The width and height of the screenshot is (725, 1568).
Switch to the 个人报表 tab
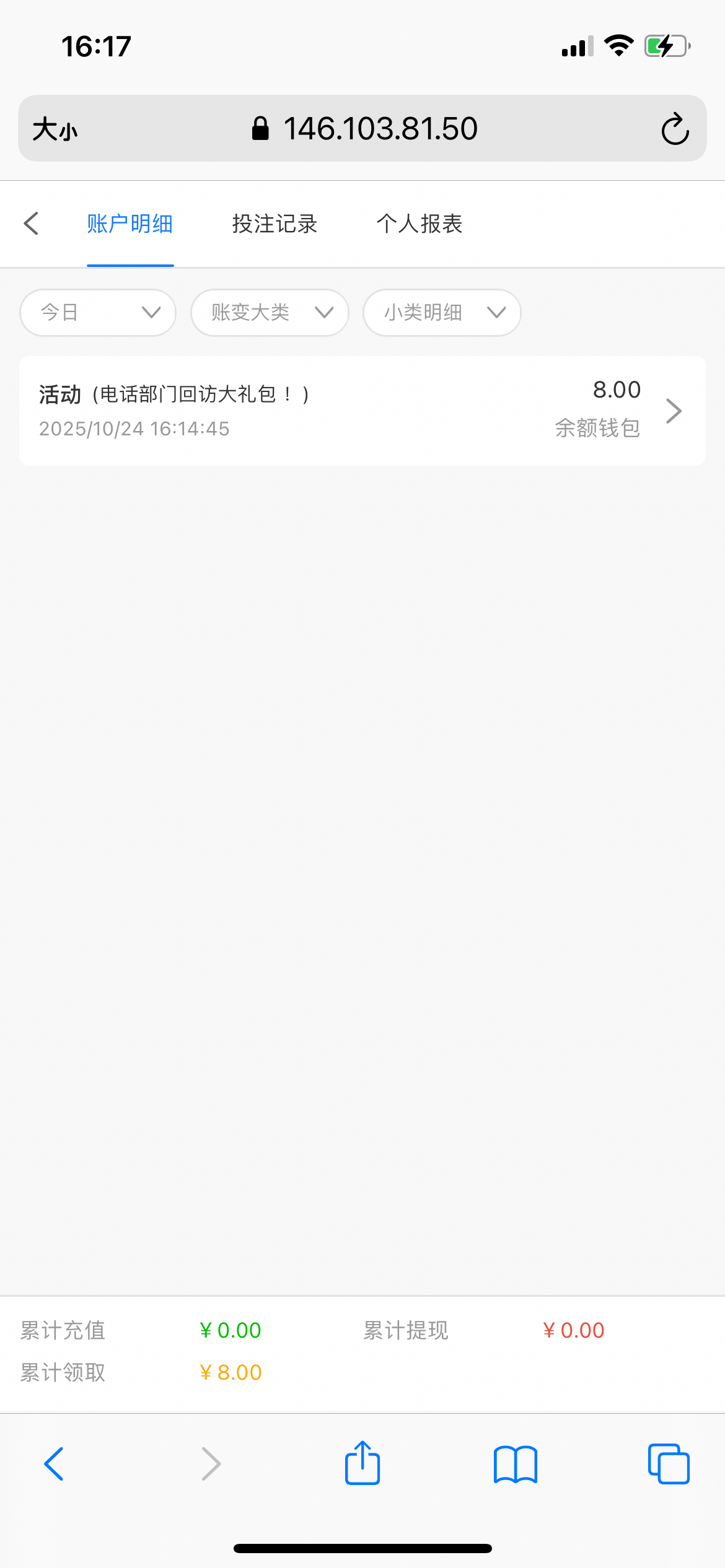point(420,224)
